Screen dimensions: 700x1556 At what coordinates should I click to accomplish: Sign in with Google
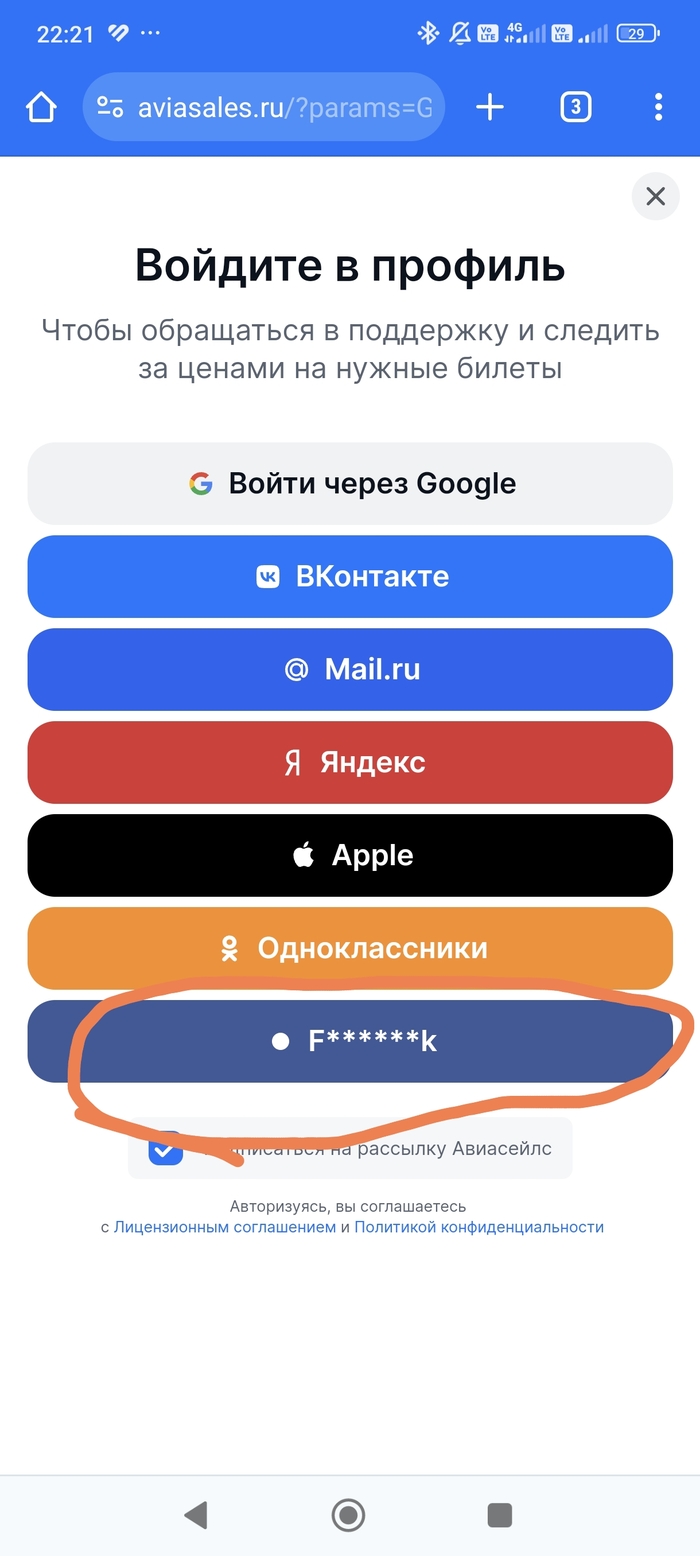tap(350, 483)
